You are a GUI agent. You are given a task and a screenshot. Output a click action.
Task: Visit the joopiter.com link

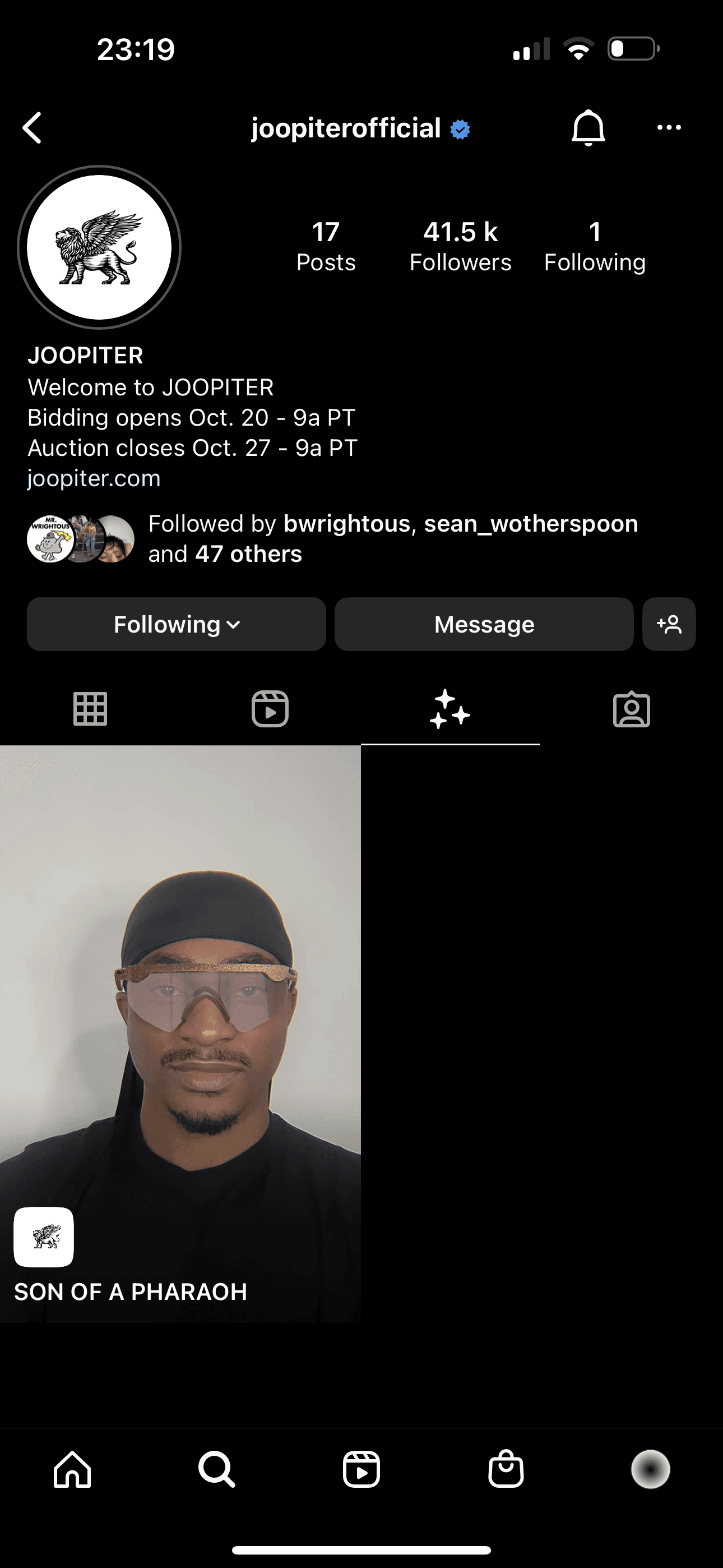pyautogui.click(x=94, y=478)
